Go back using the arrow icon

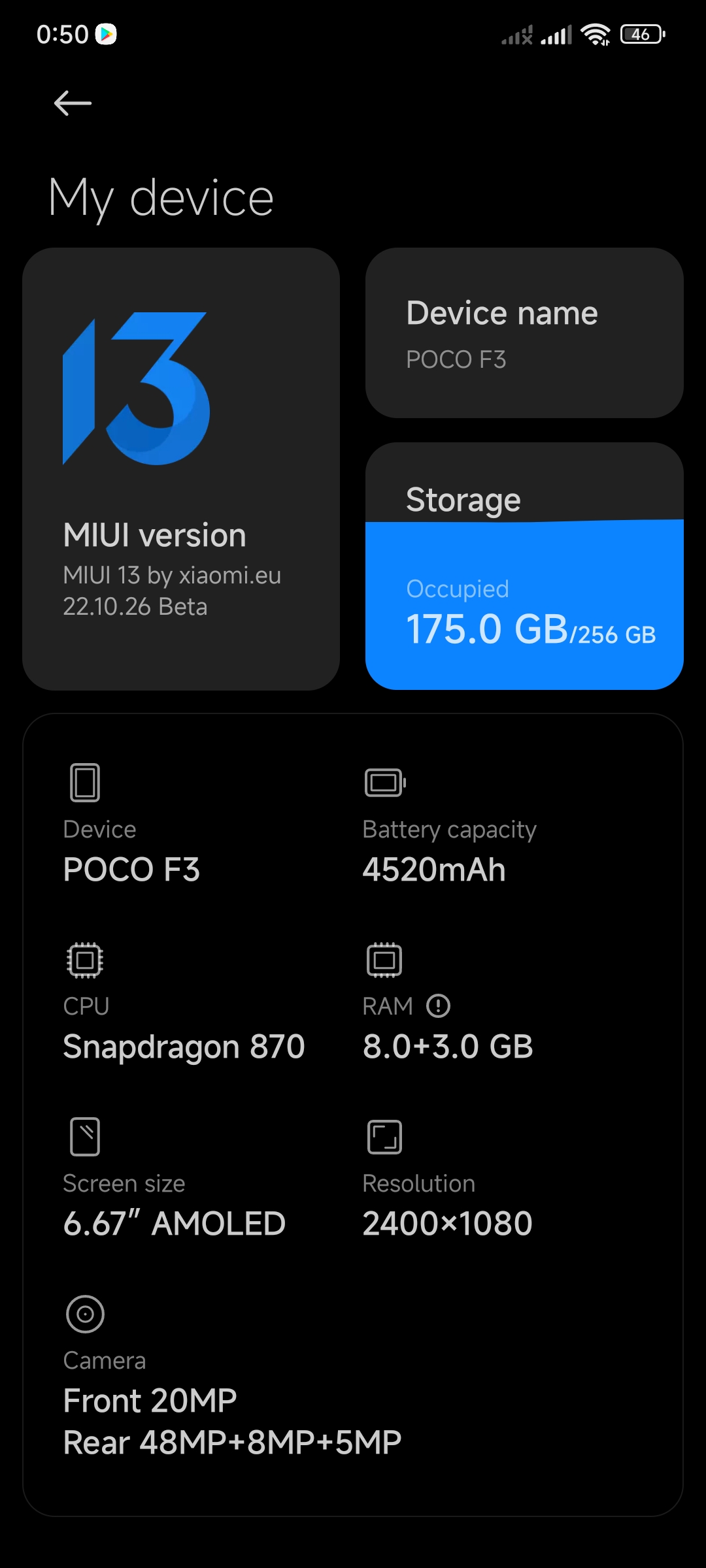coord(73,103)
